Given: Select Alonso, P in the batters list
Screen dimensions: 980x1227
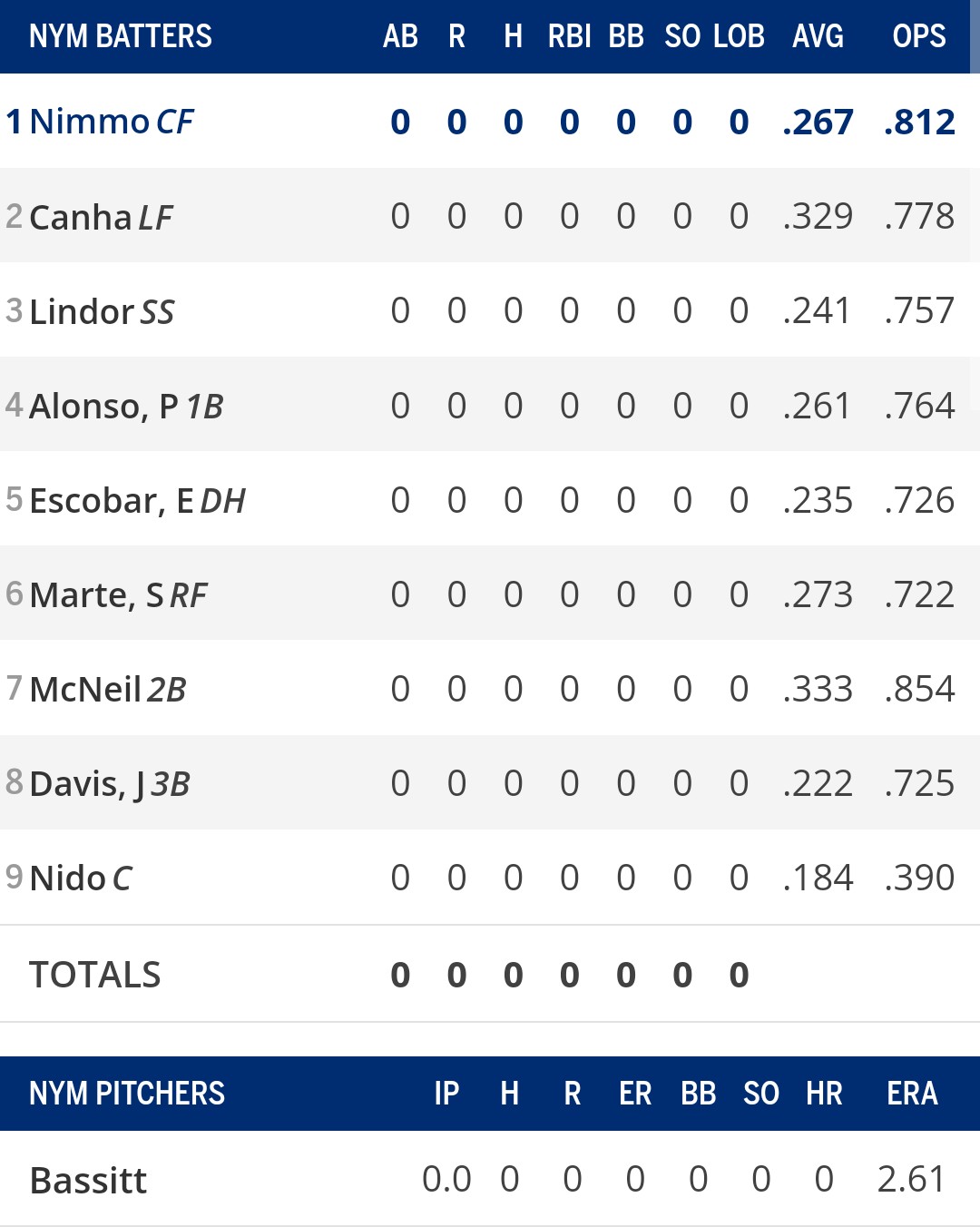Looking at the screenshot, I should pos(103,406).
